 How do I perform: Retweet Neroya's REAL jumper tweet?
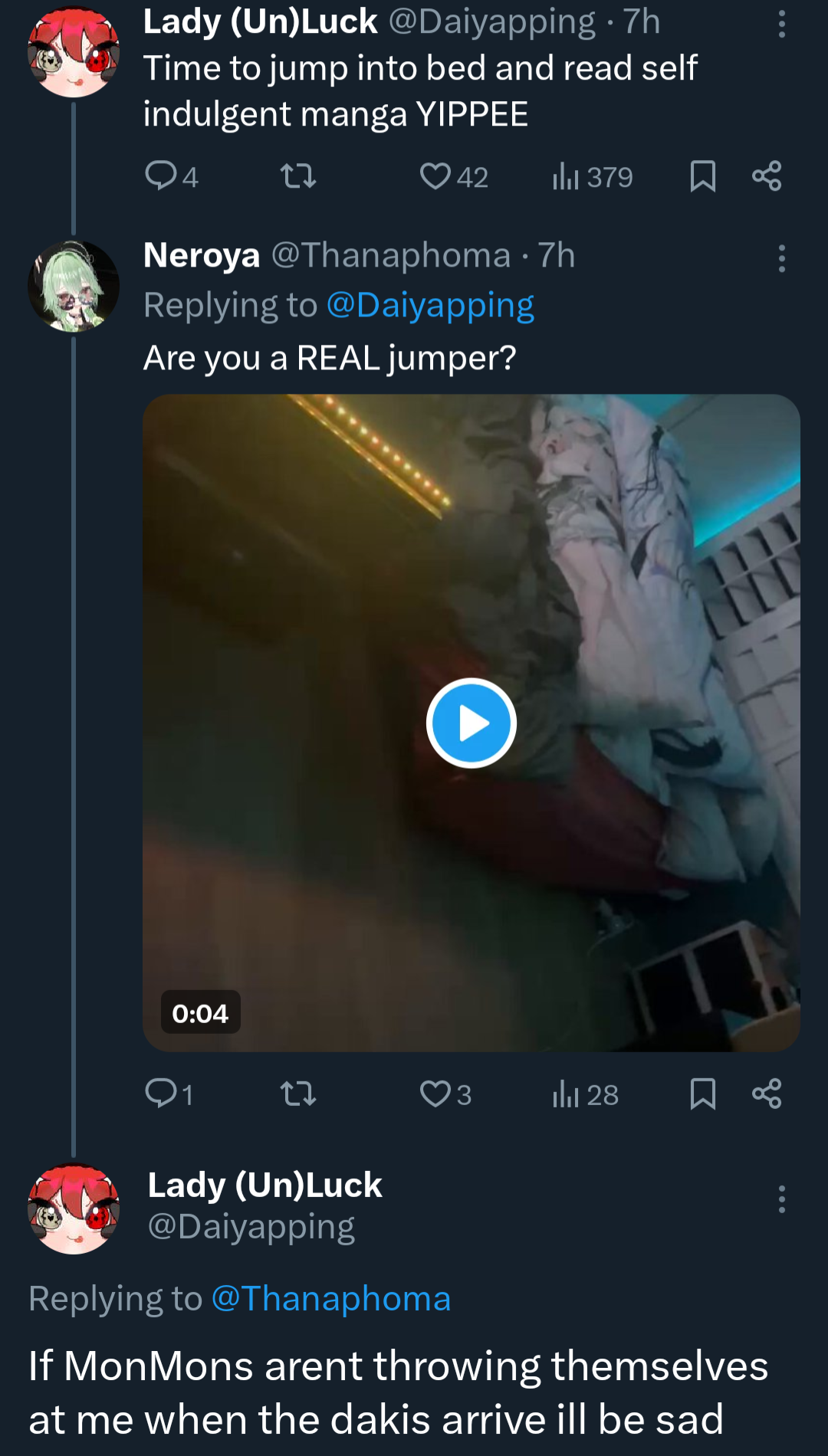[298, 1094]
